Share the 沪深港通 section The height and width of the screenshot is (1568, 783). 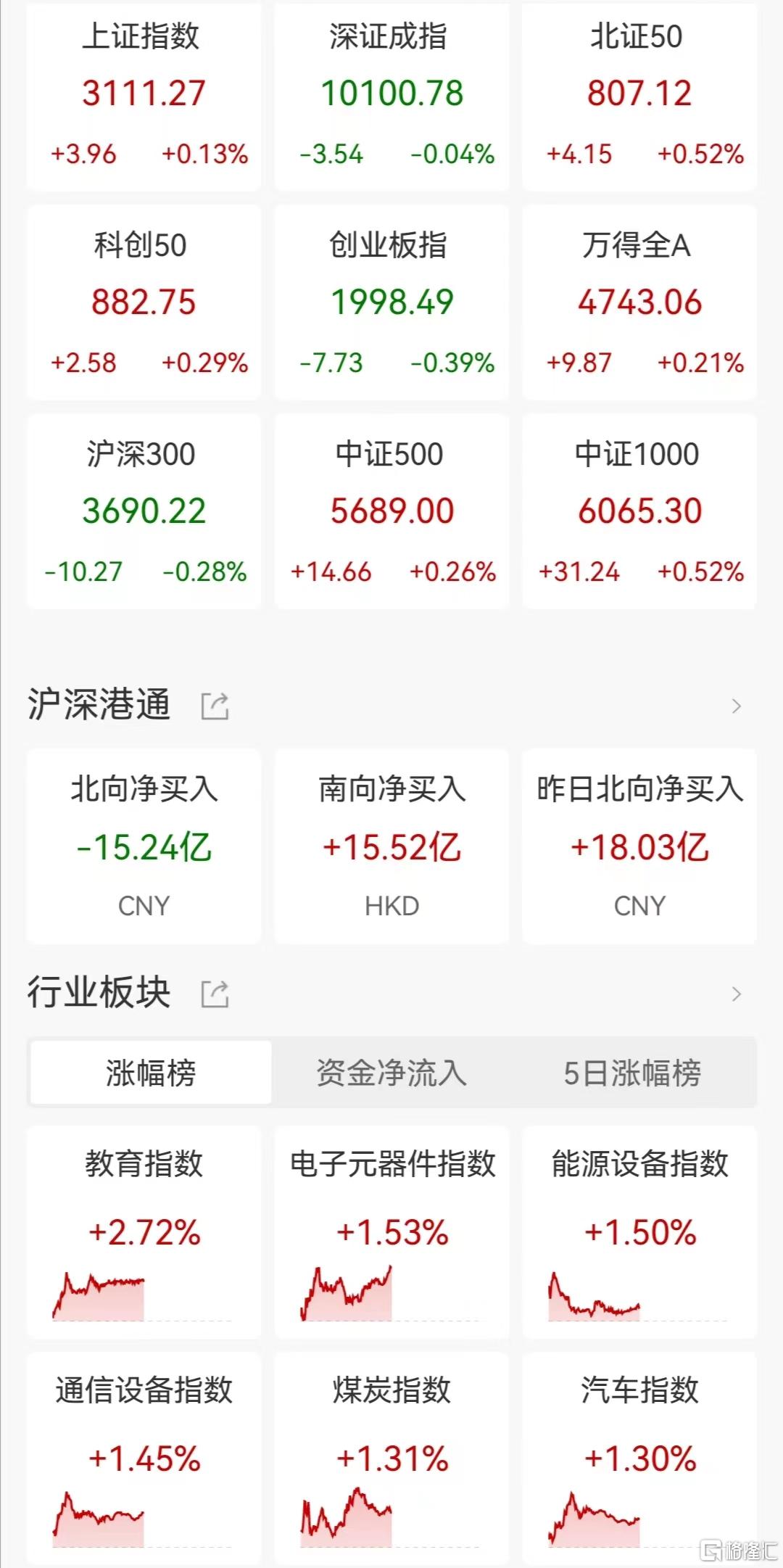tap(215, 706)
